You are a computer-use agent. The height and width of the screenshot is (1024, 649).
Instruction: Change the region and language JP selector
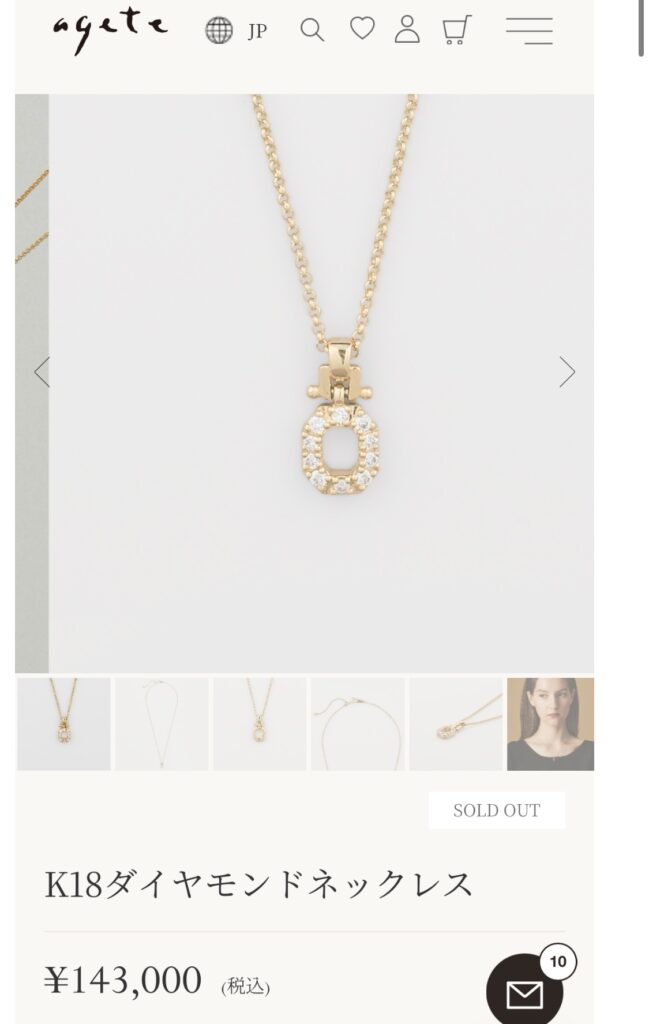(236, 31)
